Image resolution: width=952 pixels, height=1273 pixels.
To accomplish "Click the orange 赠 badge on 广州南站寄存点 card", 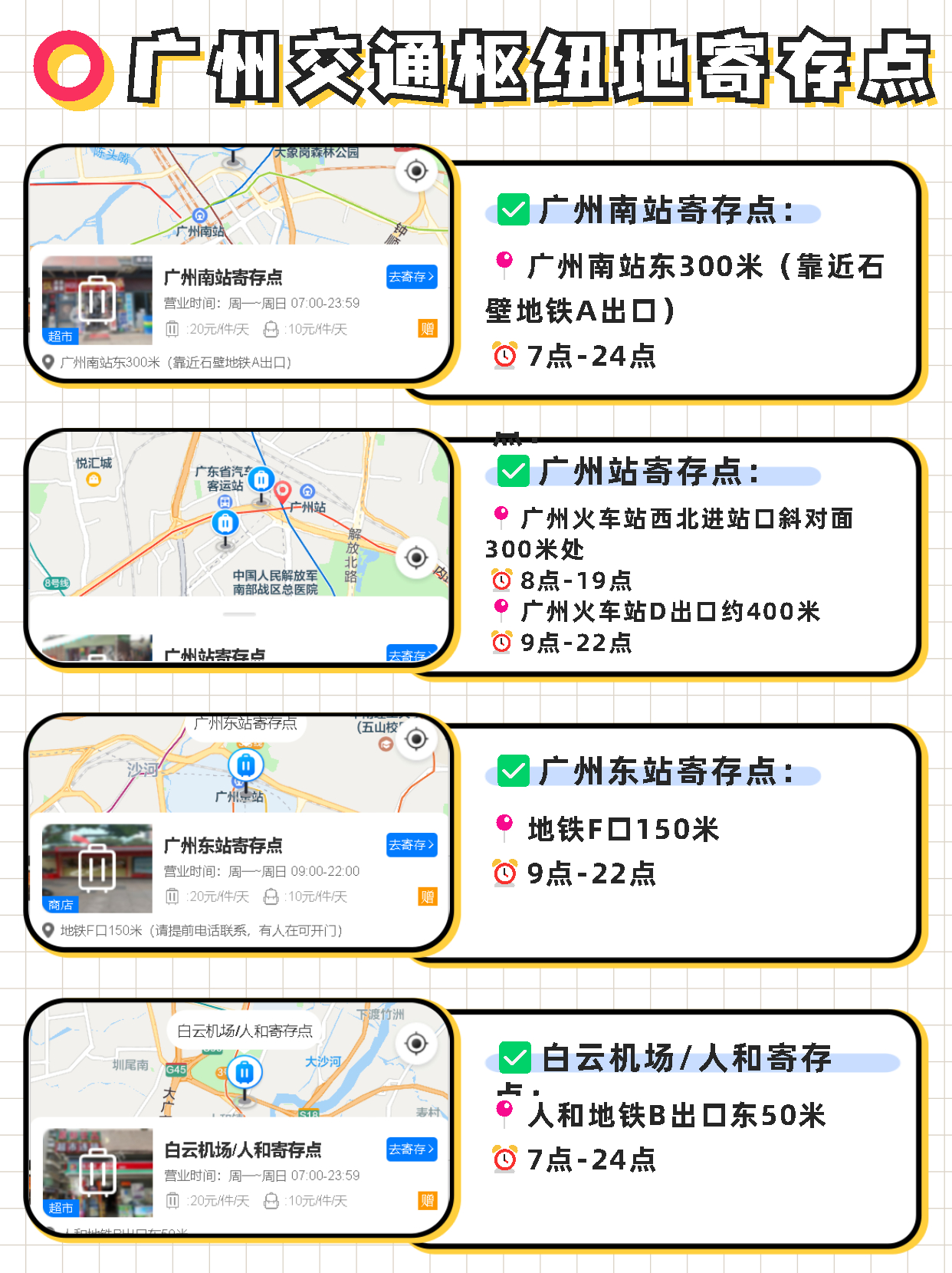I will 428,330.
